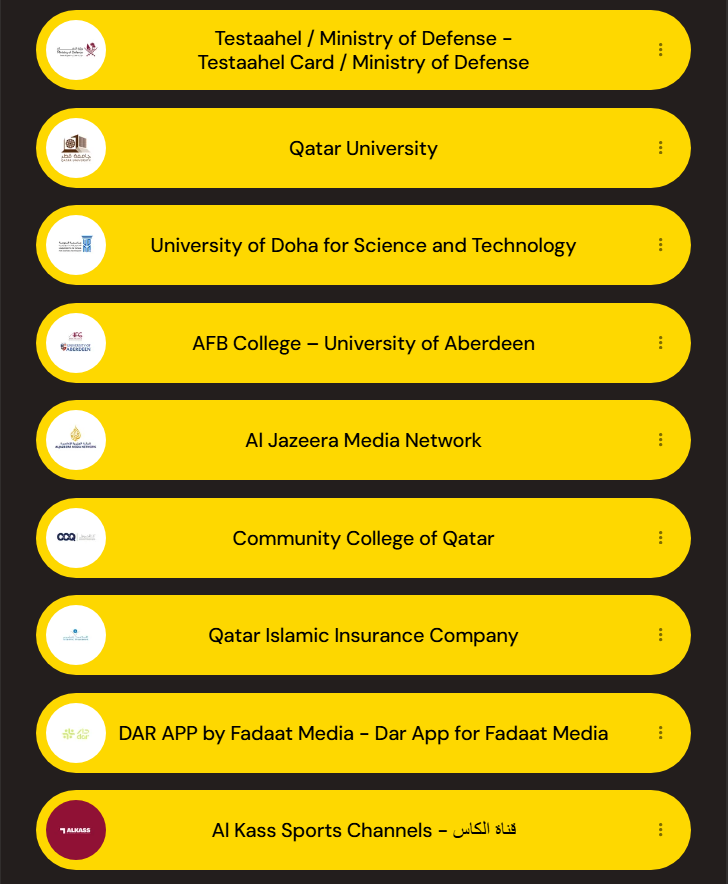Select AFB College – University of Aberdeen
728x884 pixels.
click(x=363, y=343)
